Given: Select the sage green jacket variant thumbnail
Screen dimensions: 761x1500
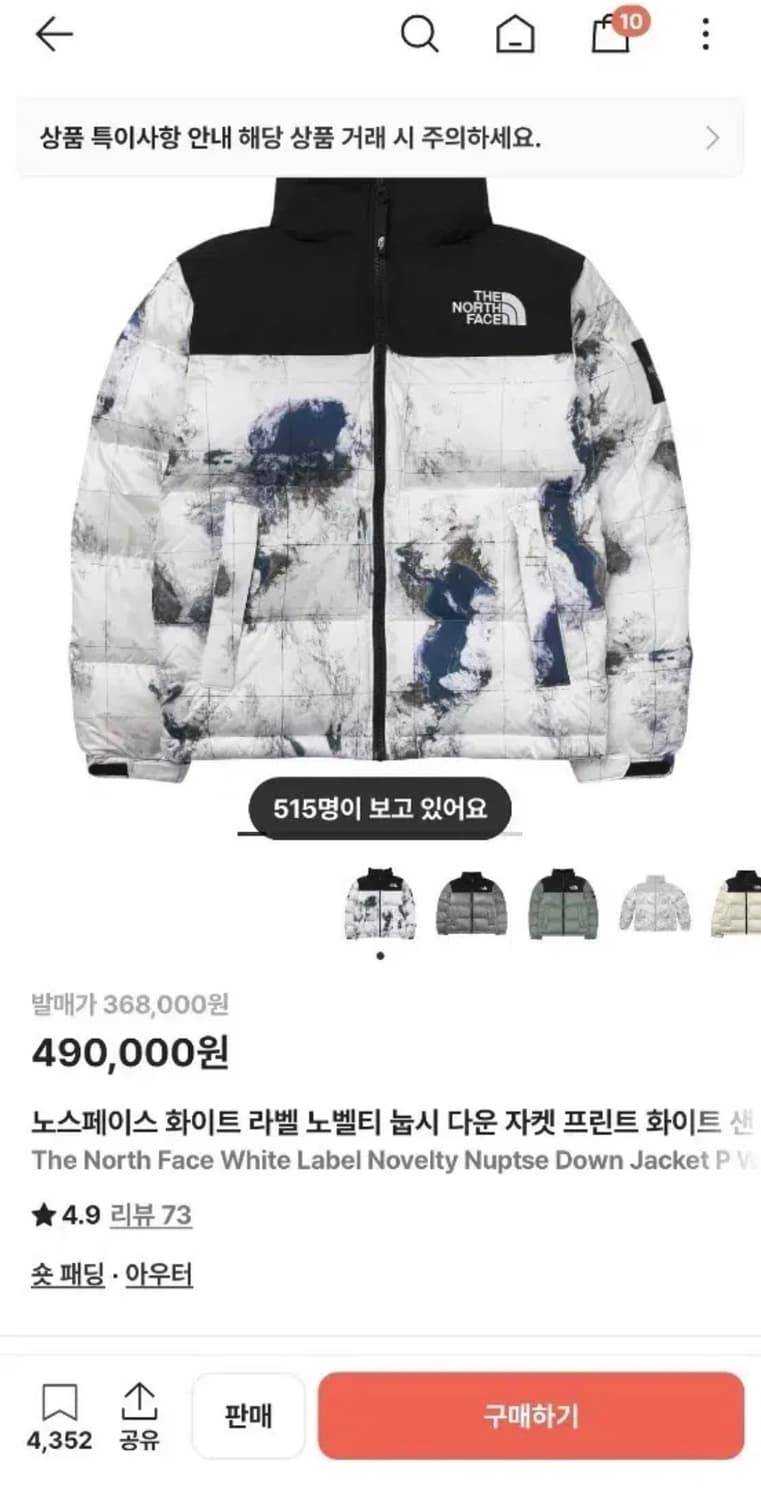Looking at the screenshot, I should (565, 905).
